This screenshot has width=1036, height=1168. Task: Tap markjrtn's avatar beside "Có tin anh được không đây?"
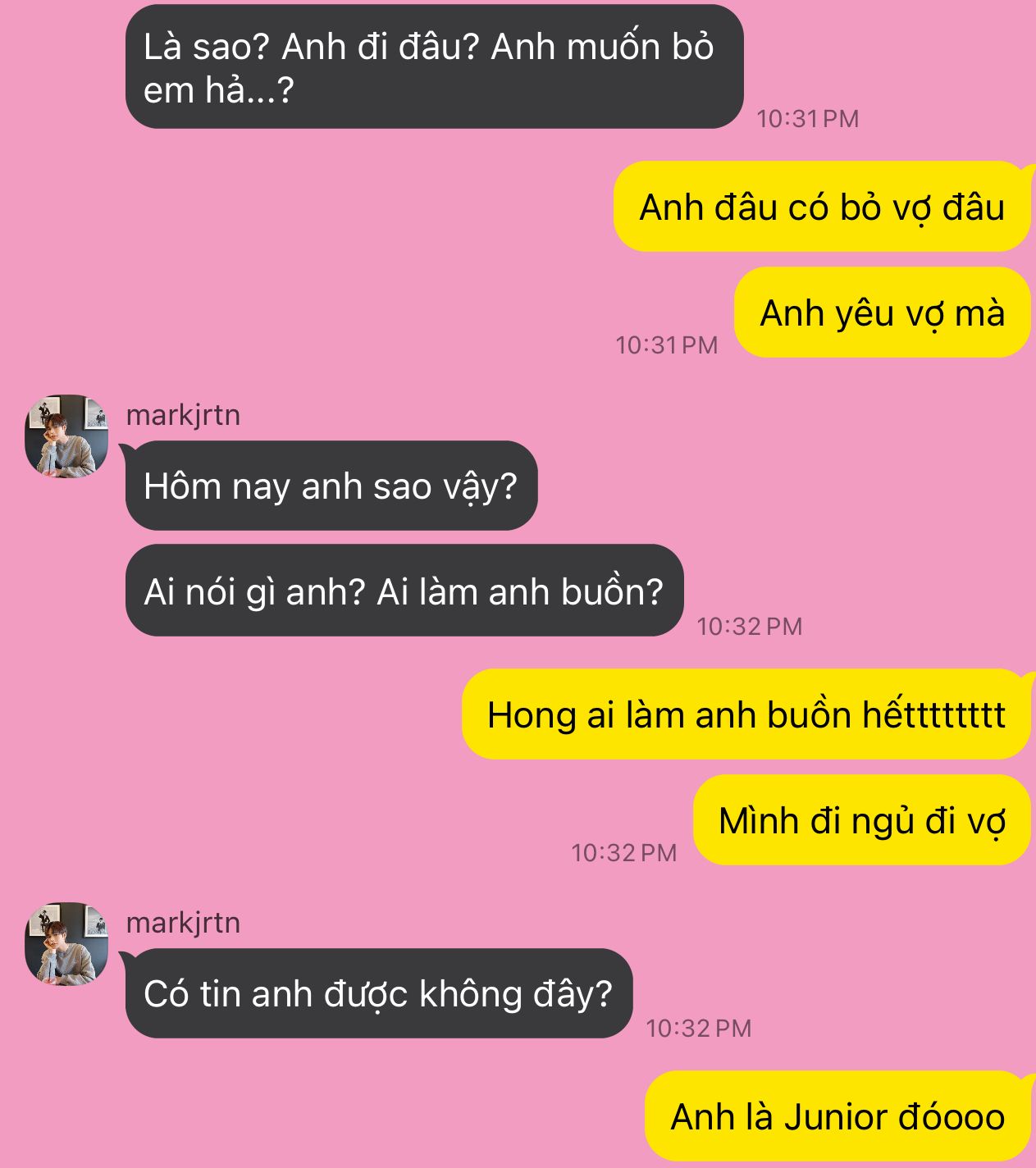click(66, 944)
